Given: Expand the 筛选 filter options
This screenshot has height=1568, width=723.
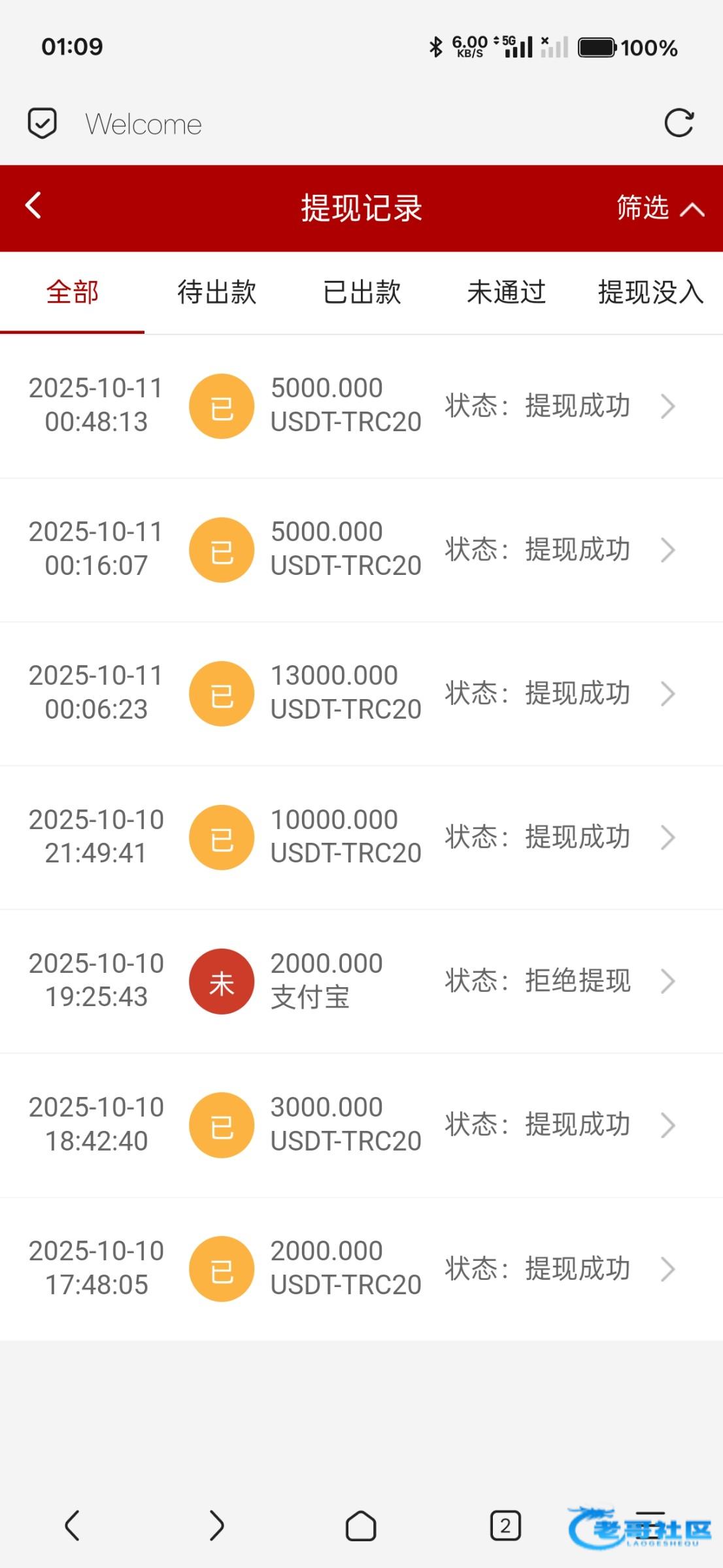Looking at the screenshot, I should [660, 208].
